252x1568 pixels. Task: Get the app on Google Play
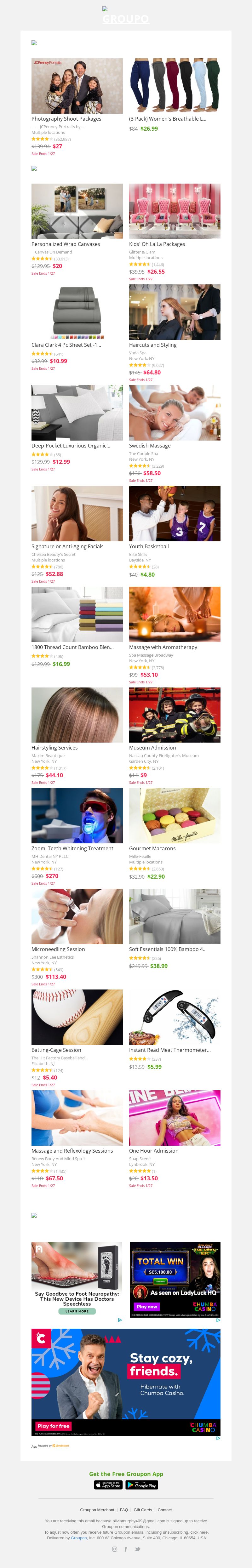pyautogui.click(x=142, y=1485)
